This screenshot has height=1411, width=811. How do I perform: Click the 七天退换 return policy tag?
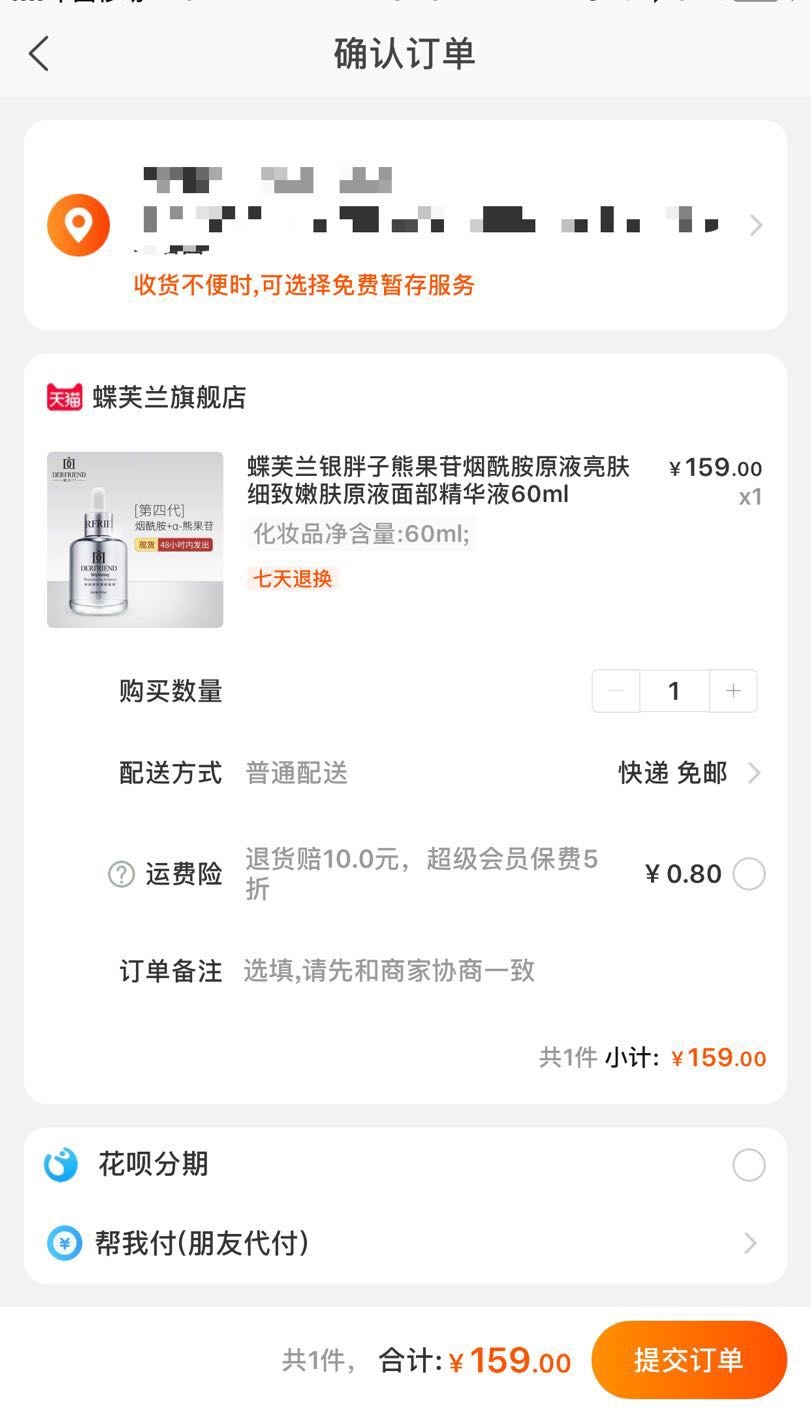(290, 578)
